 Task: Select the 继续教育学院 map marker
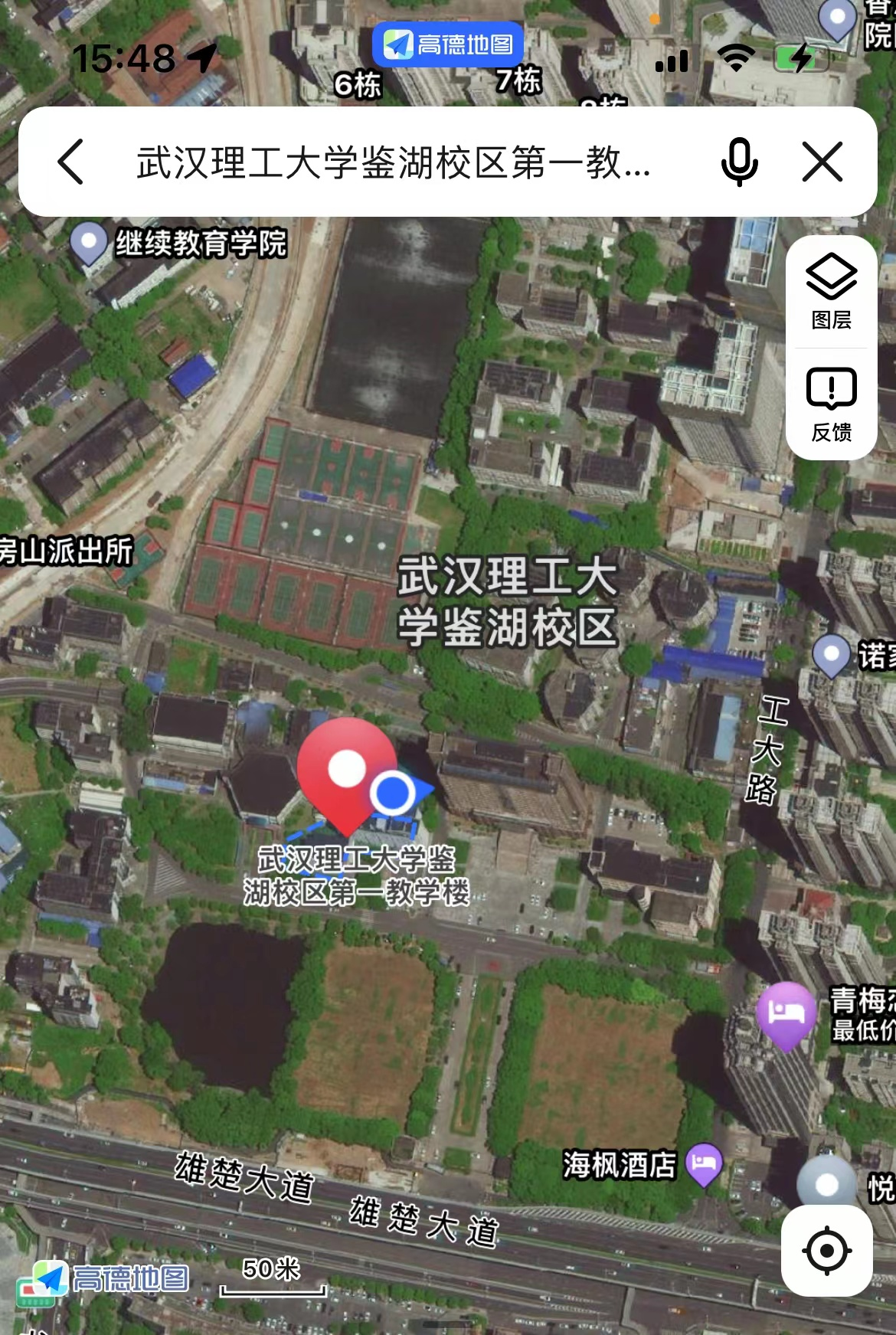pos(89,242)
